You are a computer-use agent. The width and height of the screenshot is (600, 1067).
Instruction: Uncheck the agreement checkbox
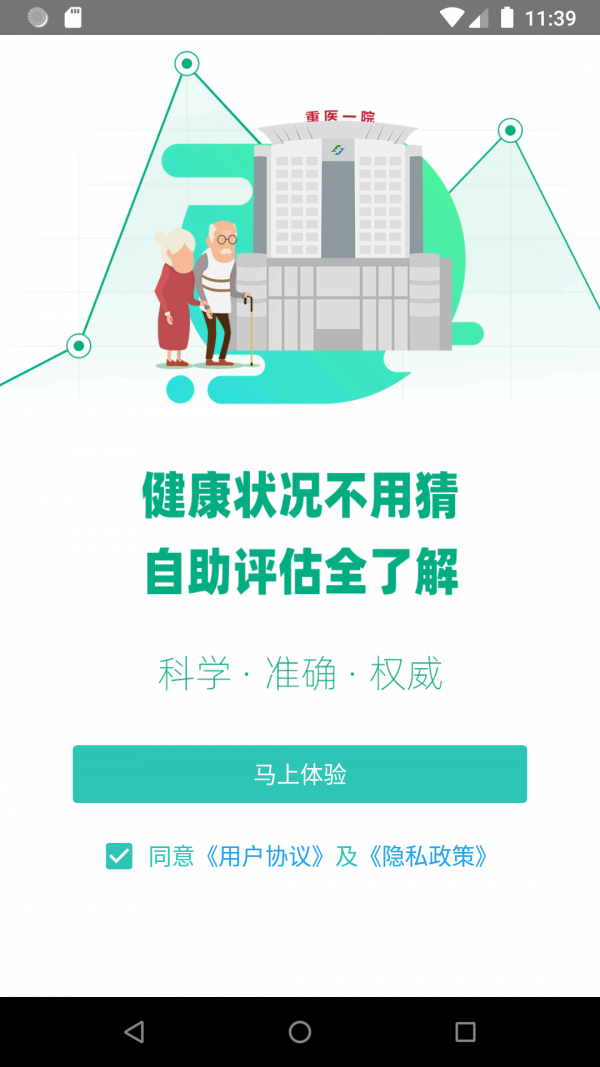coord(119,856)
